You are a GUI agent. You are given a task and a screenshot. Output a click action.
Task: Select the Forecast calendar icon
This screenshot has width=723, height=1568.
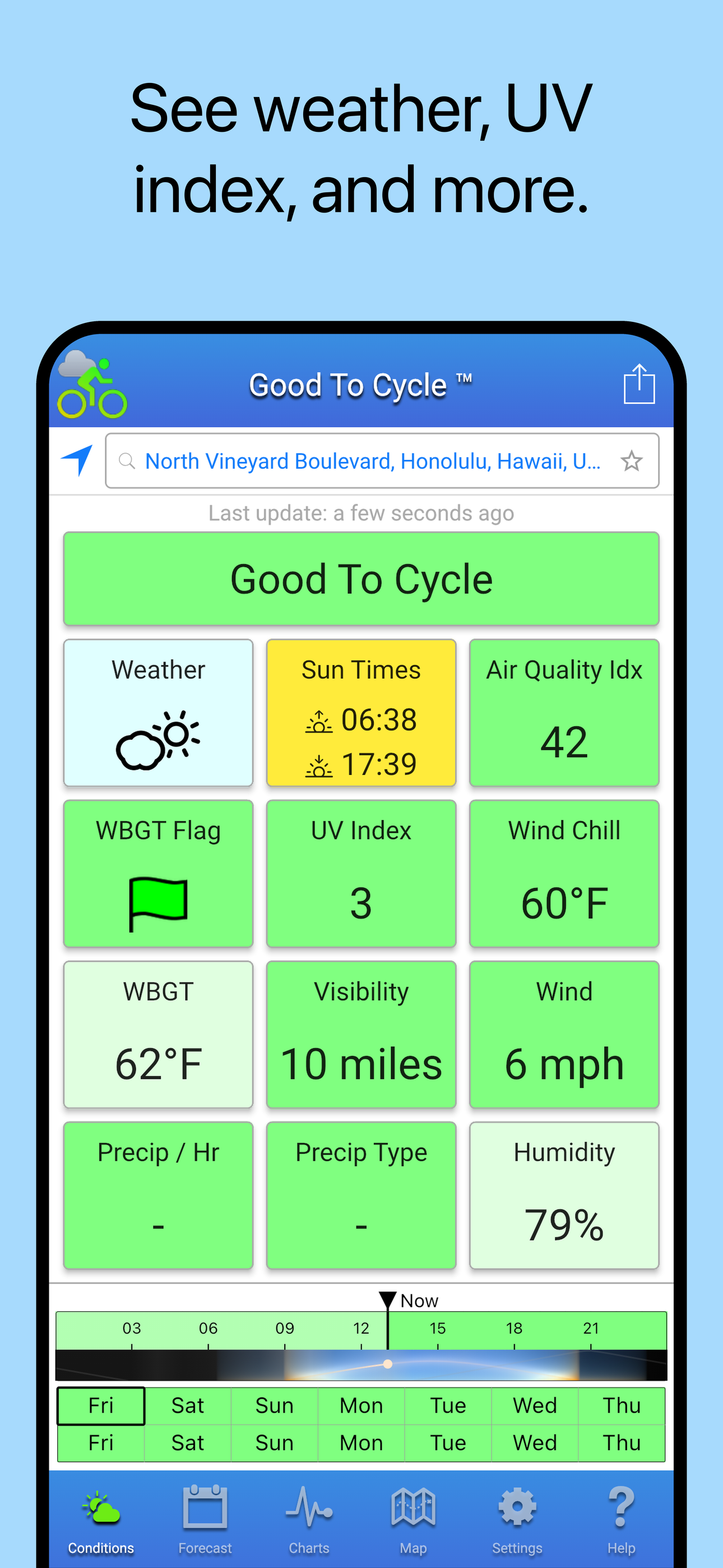pyautogui.click(x=206, y=1508)
